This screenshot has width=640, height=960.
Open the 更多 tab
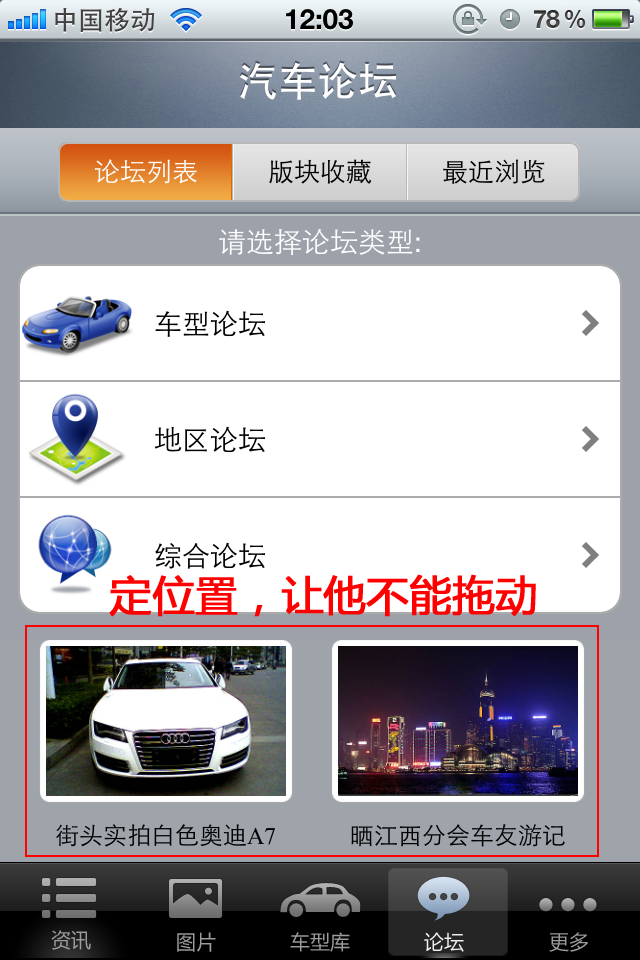(x=568, y=912)
